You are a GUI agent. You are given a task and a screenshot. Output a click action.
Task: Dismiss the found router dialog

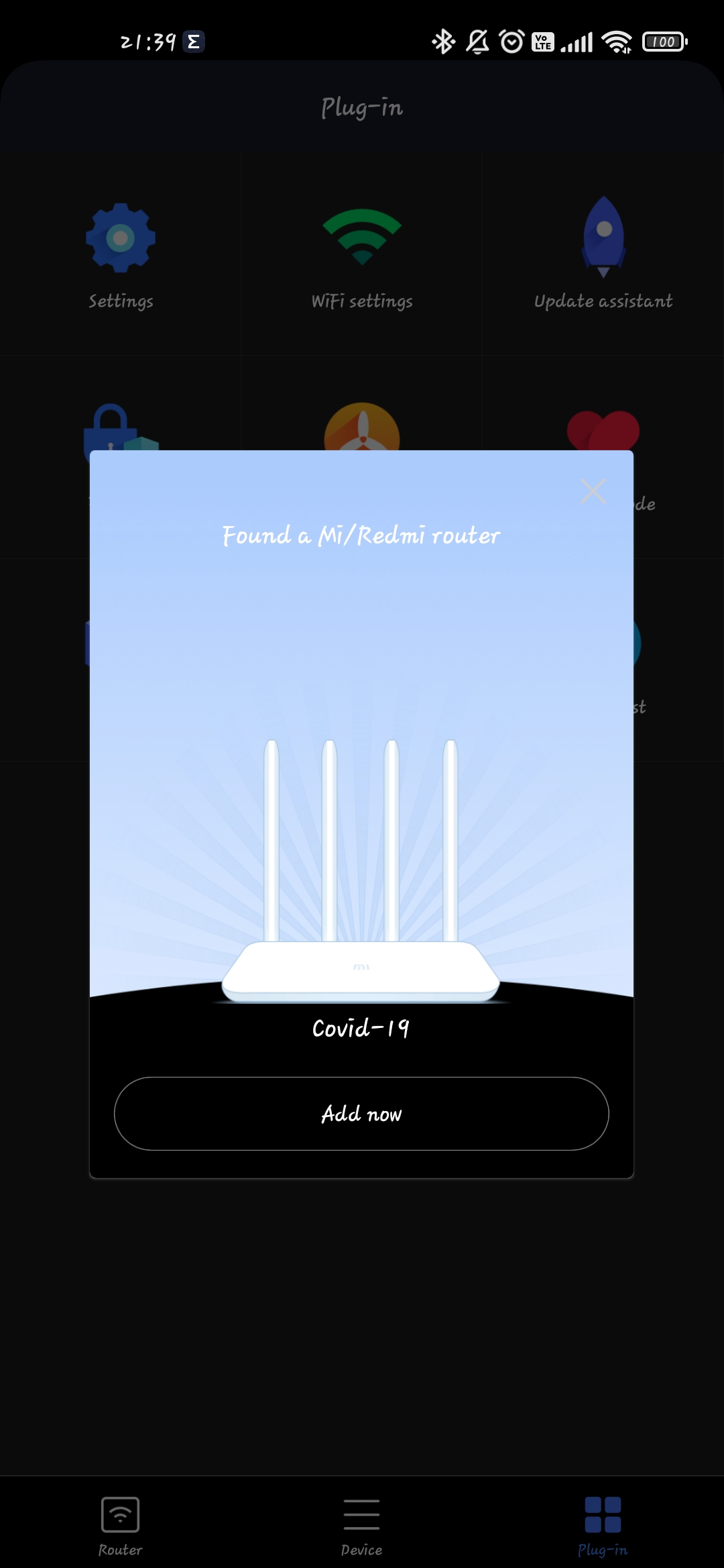pyautogui.click(x=593, y=491)
